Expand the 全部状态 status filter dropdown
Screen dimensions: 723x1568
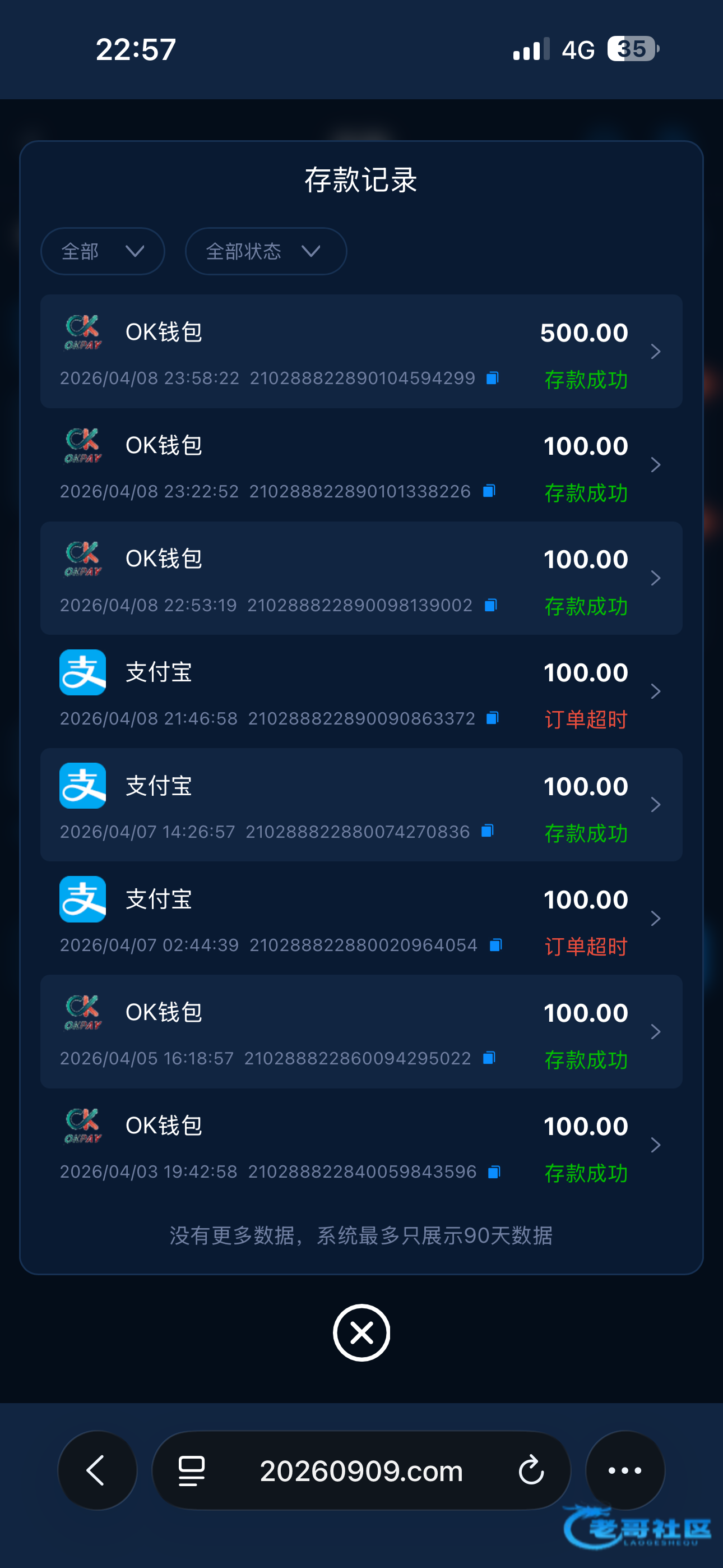(x=265, y=251)
